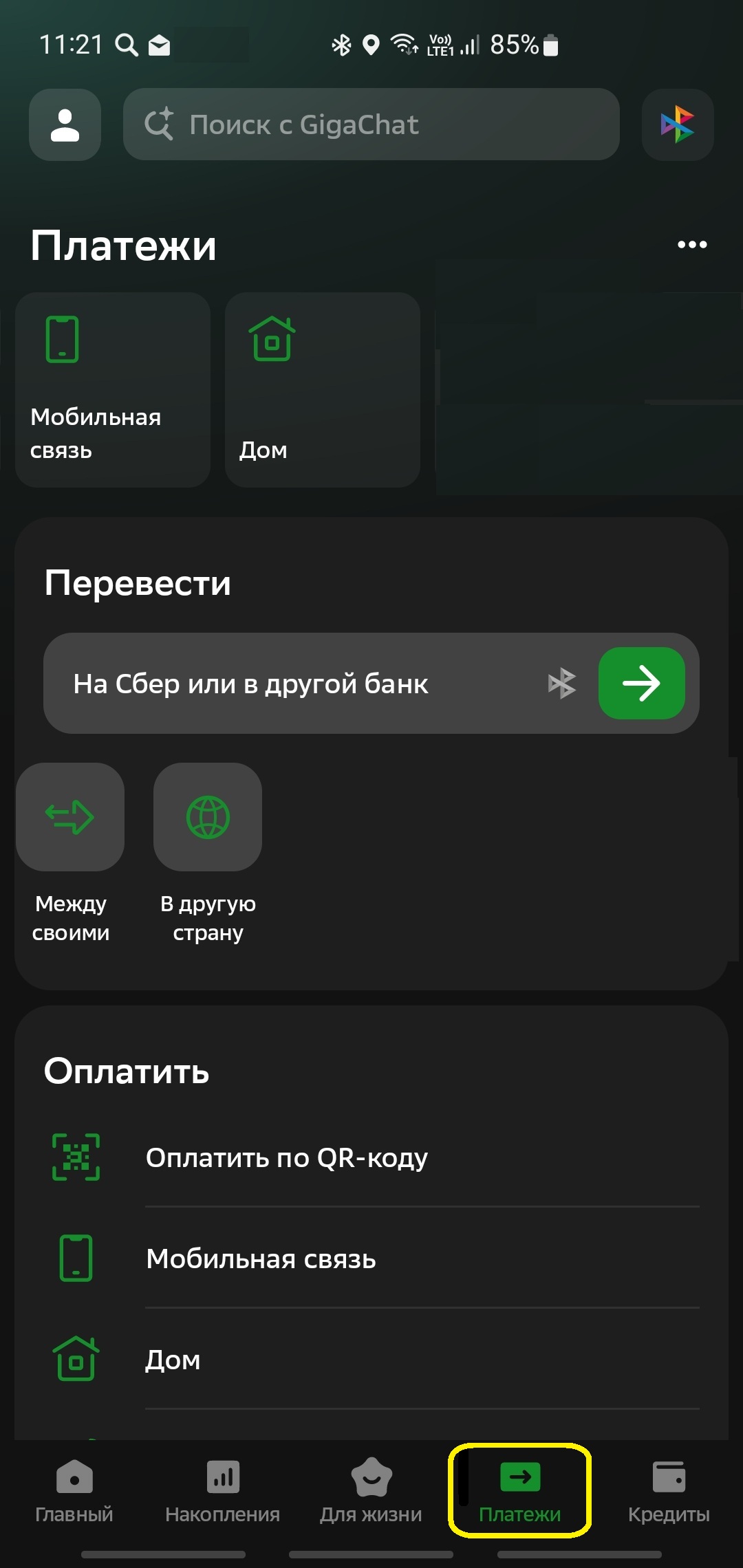Open the Мобильная связь card
The height and width of the screenshot is (1568, 743).
pyautogui.click(x=113, y=390)
